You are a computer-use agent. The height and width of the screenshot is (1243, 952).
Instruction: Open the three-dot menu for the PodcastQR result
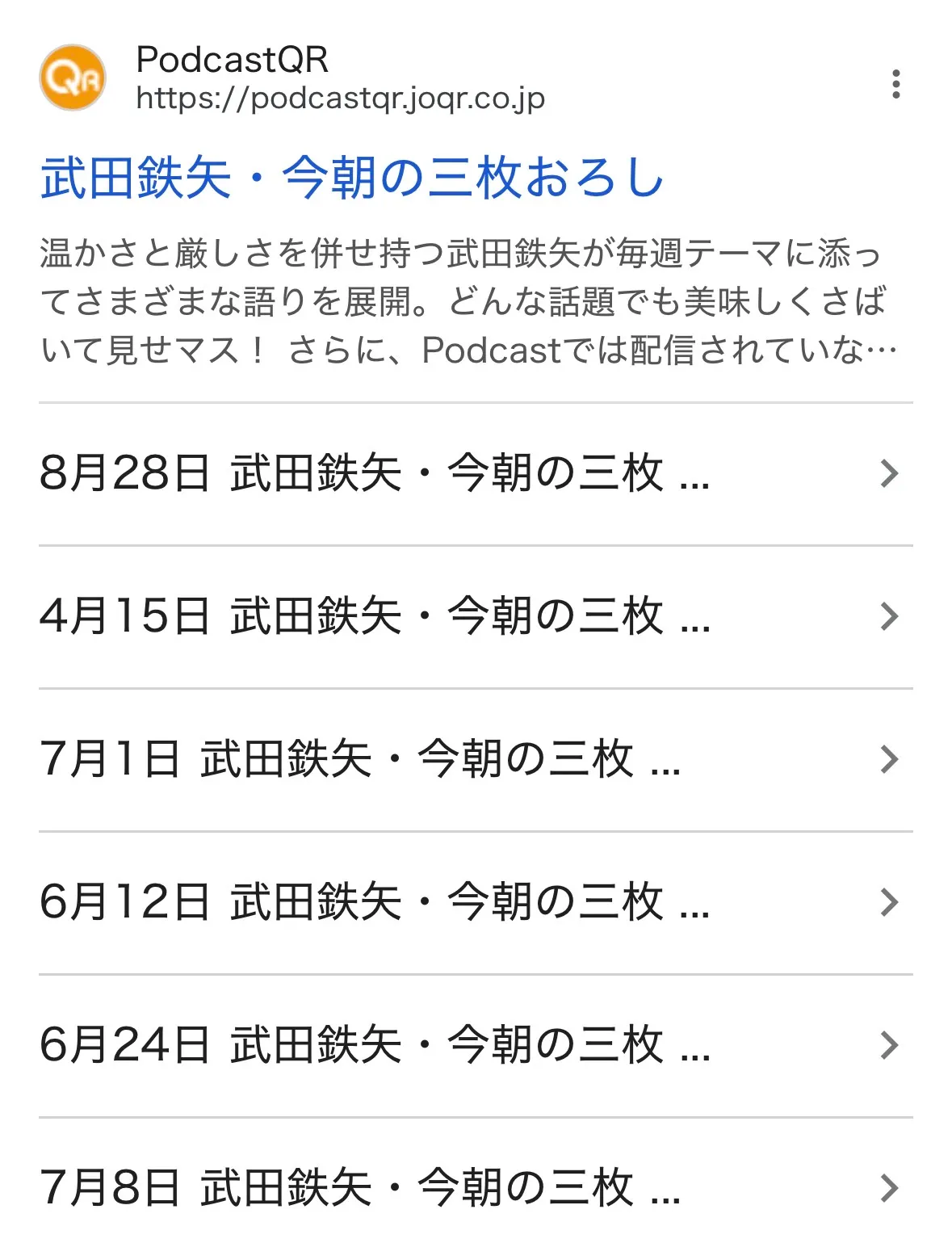click(895, 84)
